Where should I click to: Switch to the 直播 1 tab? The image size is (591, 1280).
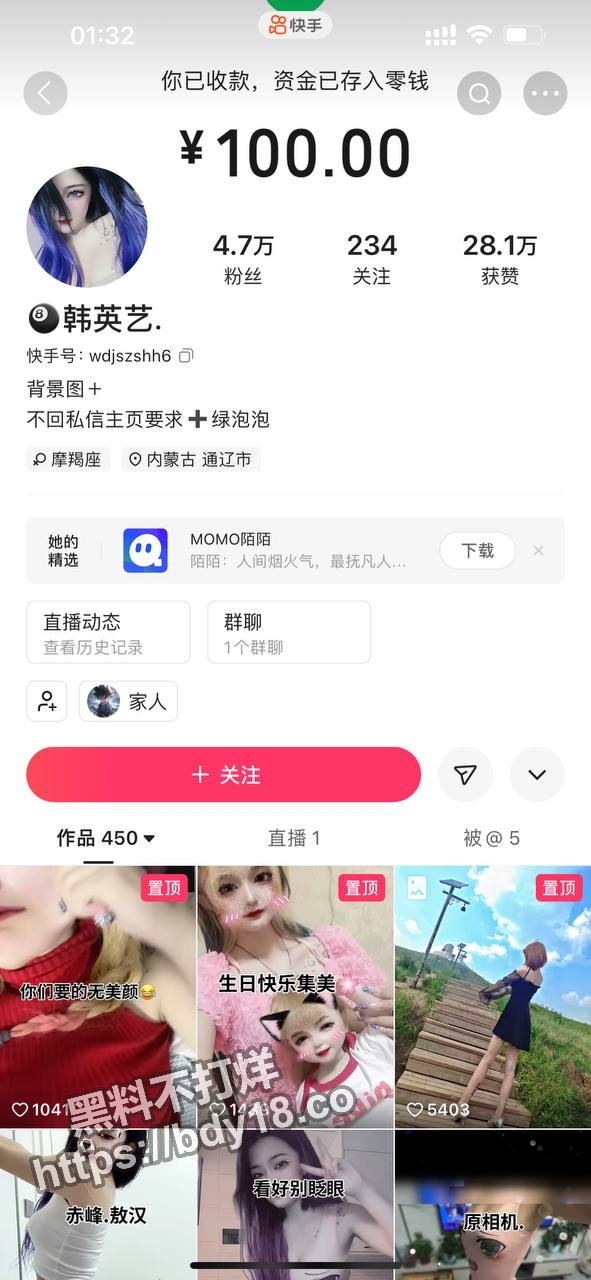click(294, 838)
